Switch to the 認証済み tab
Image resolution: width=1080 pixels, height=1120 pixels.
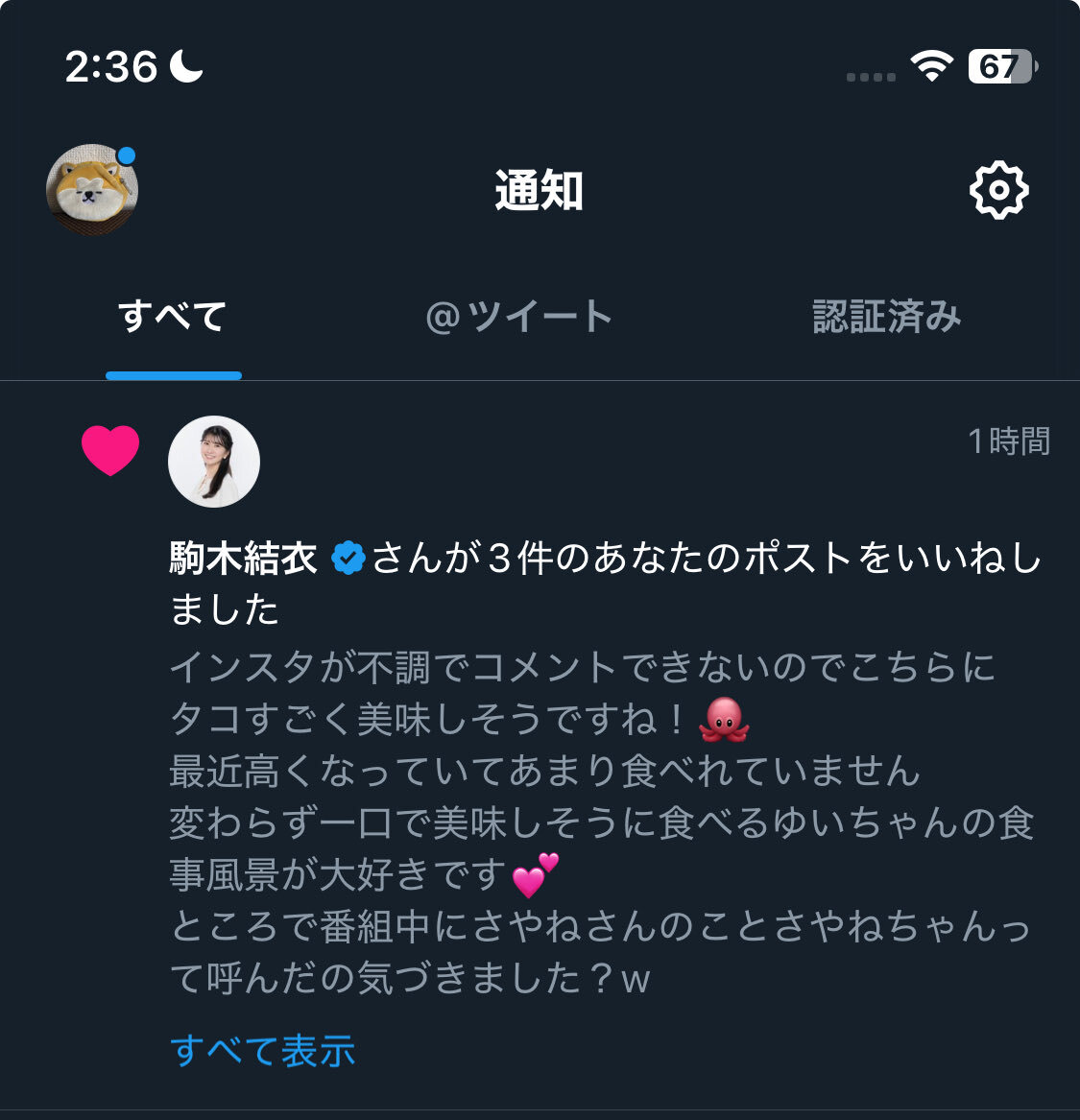886,317
